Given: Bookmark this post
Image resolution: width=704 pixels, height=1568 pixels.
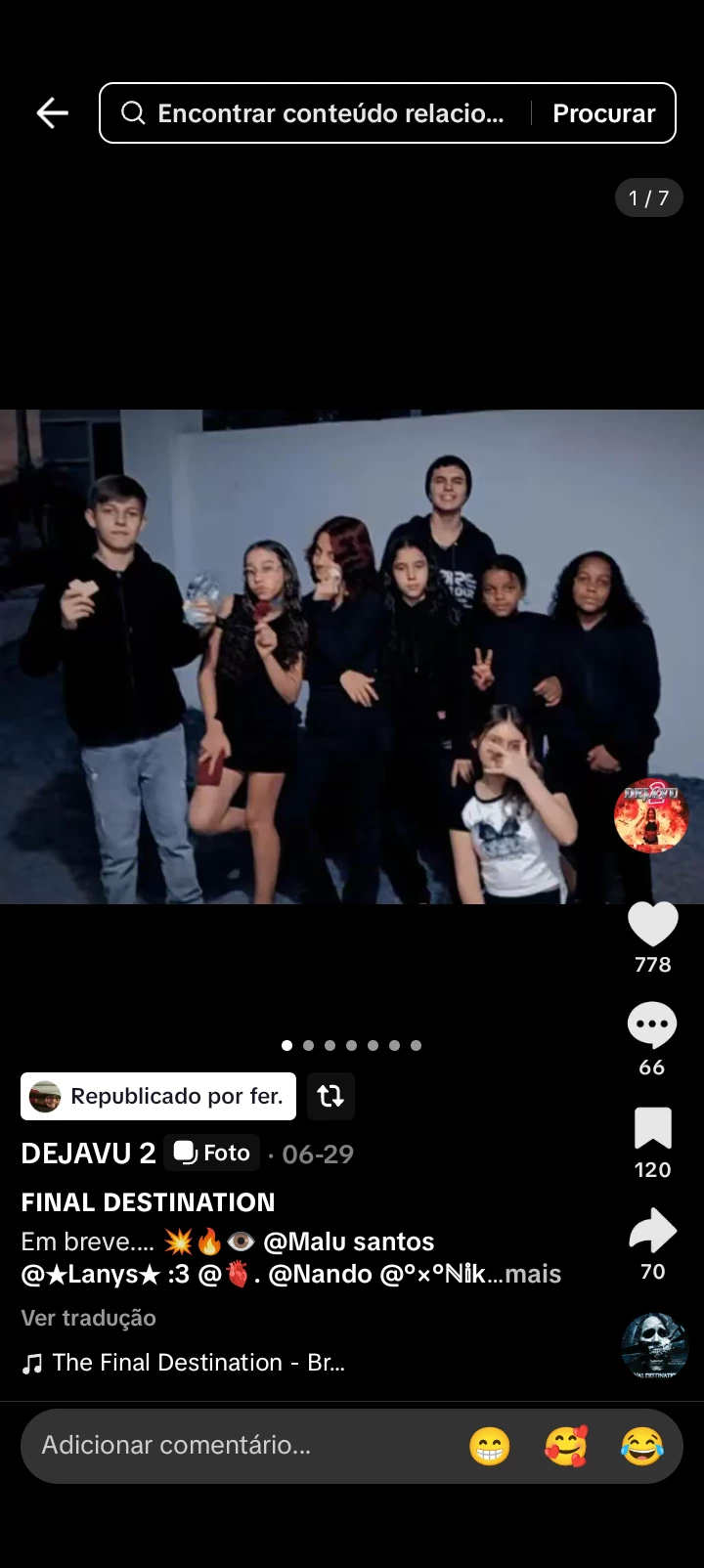Looking at the screenshot, I should 652,1128.
